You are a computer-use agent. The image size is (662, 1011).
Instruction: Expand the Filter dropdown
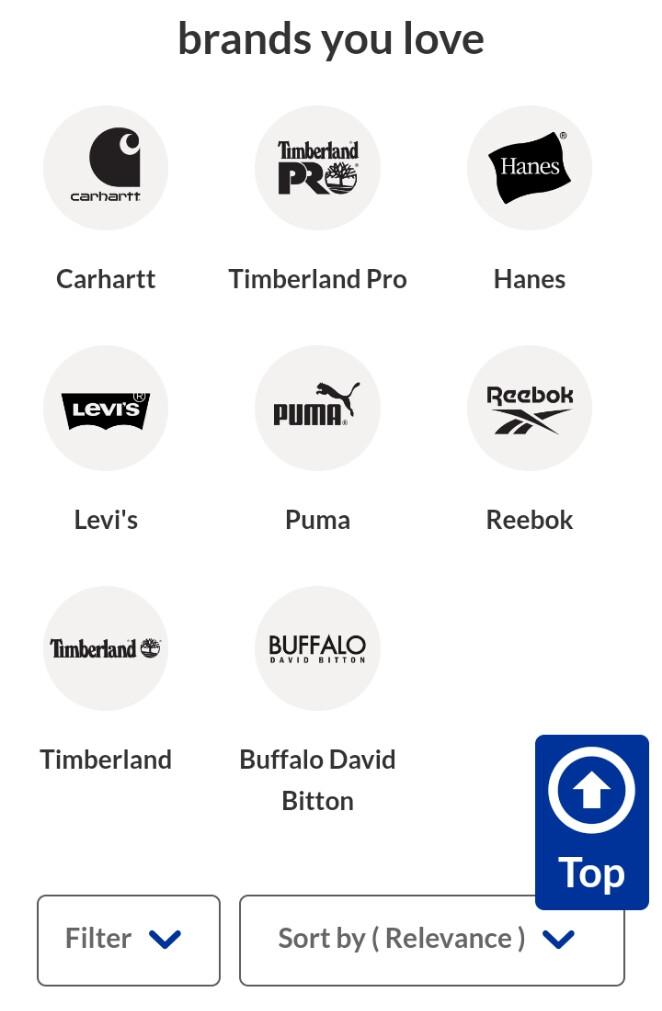coord(128,939)
